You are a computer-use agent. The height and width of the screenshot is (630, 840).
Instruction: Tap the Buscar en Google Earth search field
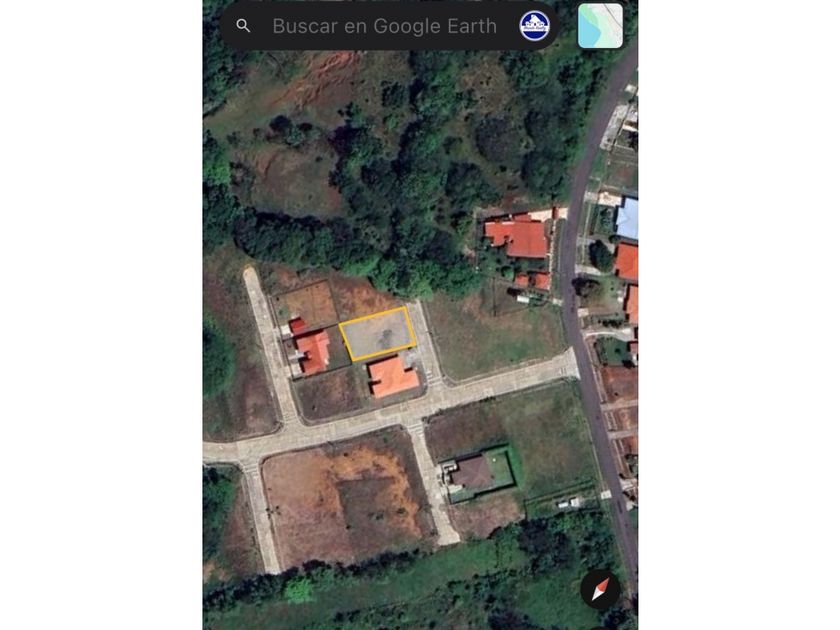384,26
